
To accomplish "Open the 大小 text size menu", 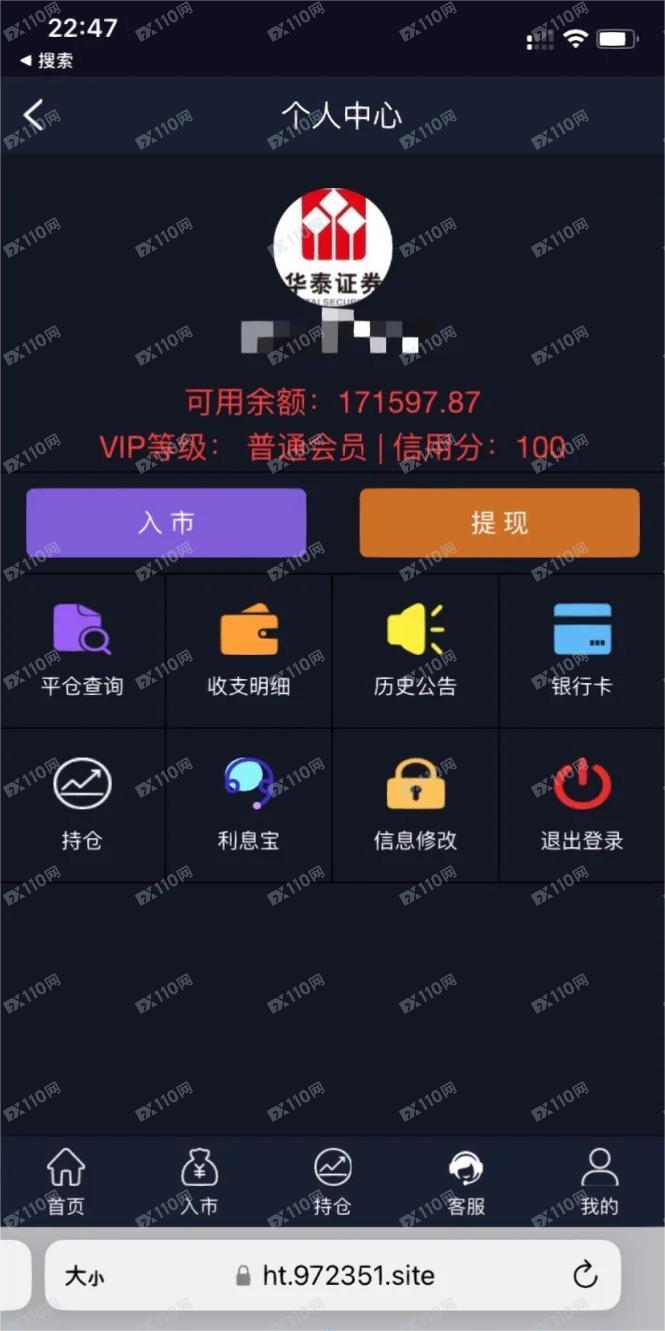I will (84, 1276).
